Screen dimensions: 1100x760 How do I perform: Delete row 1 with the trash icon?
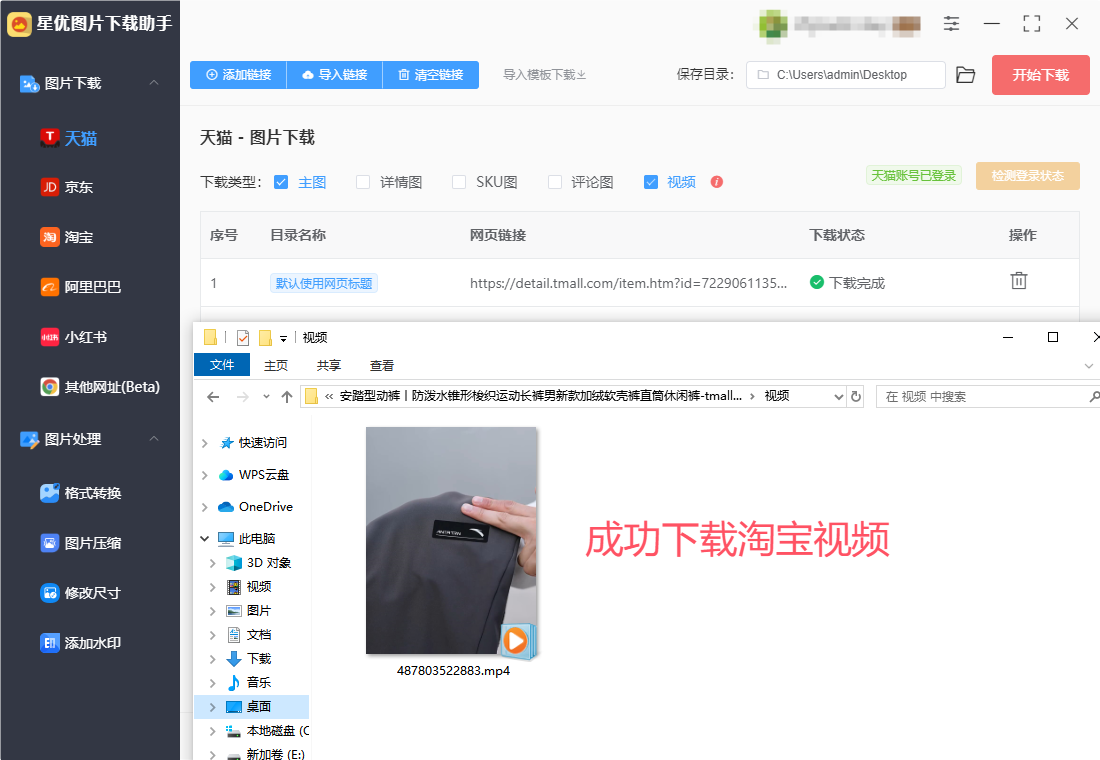pyautogui.click(x=1018, y=281)
